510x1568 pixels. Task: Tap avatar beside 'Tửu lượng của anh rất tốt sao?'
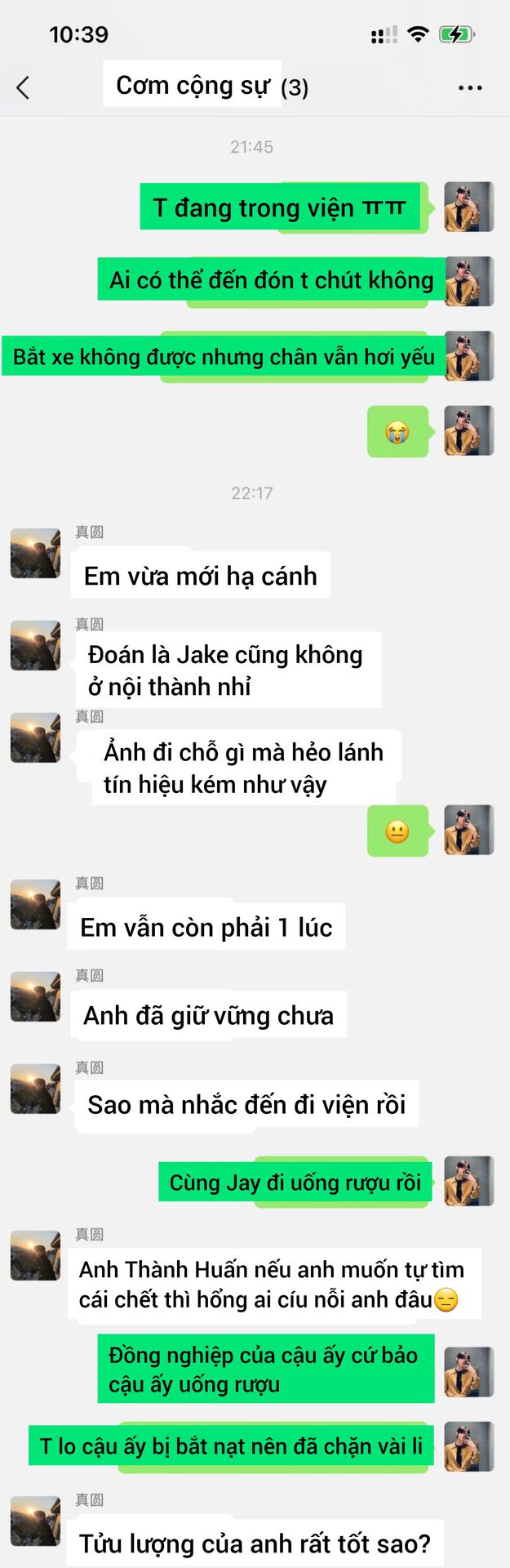35,1521
